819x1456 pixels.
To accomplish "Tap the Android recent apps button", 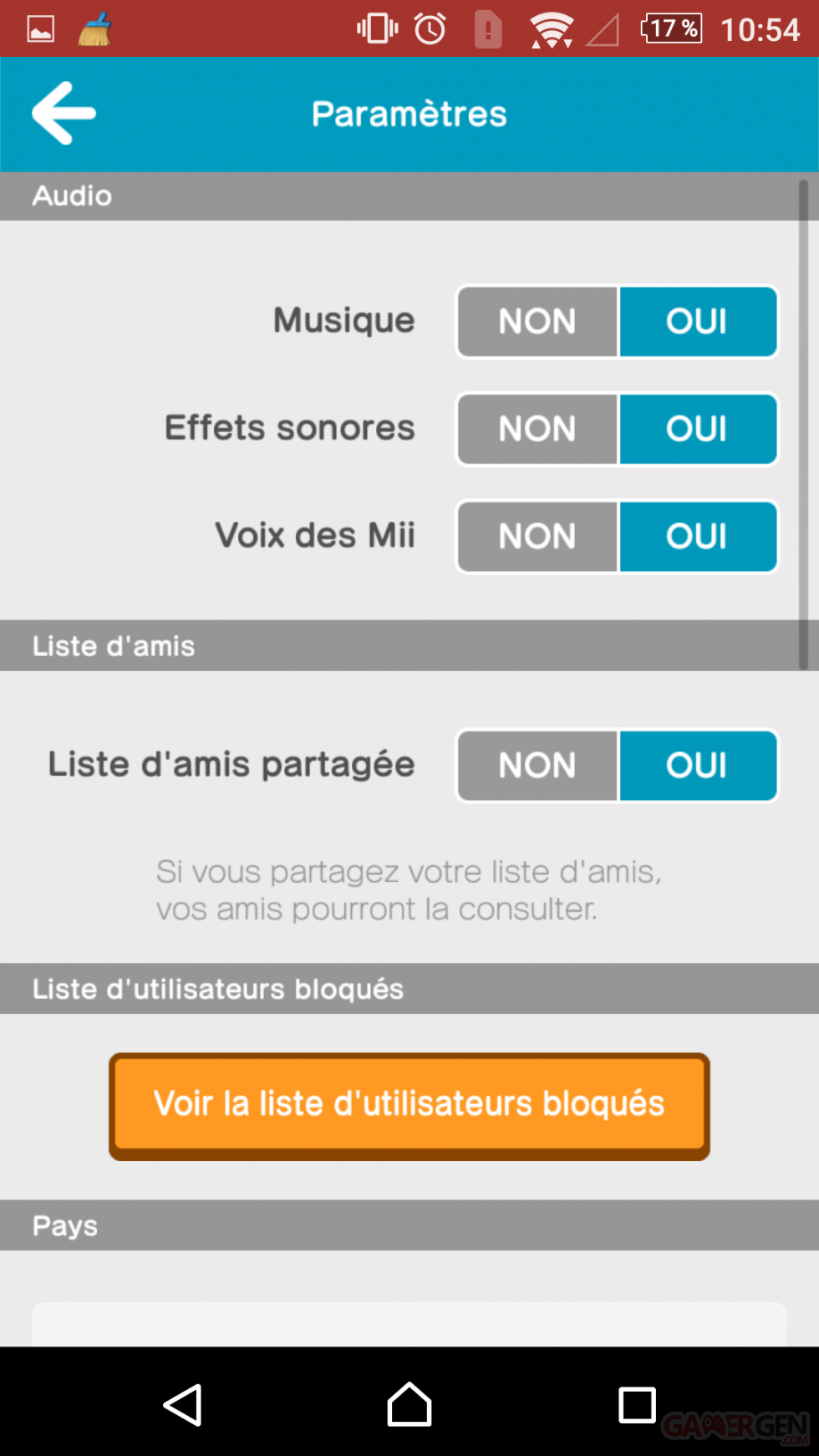I will click(638, 1405).
